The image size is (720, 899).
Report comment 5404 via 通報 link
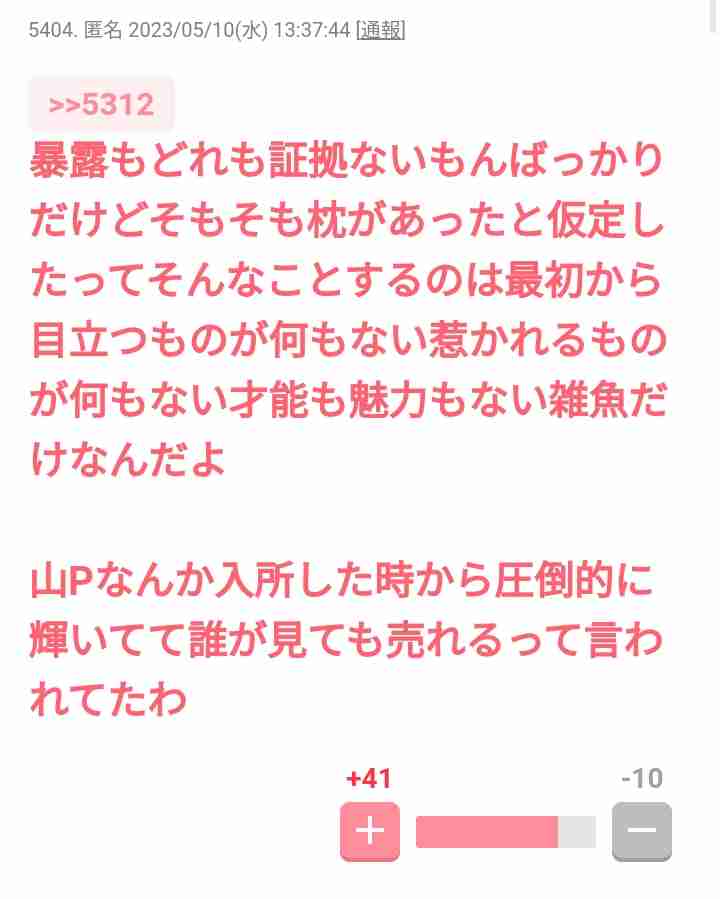380,30
